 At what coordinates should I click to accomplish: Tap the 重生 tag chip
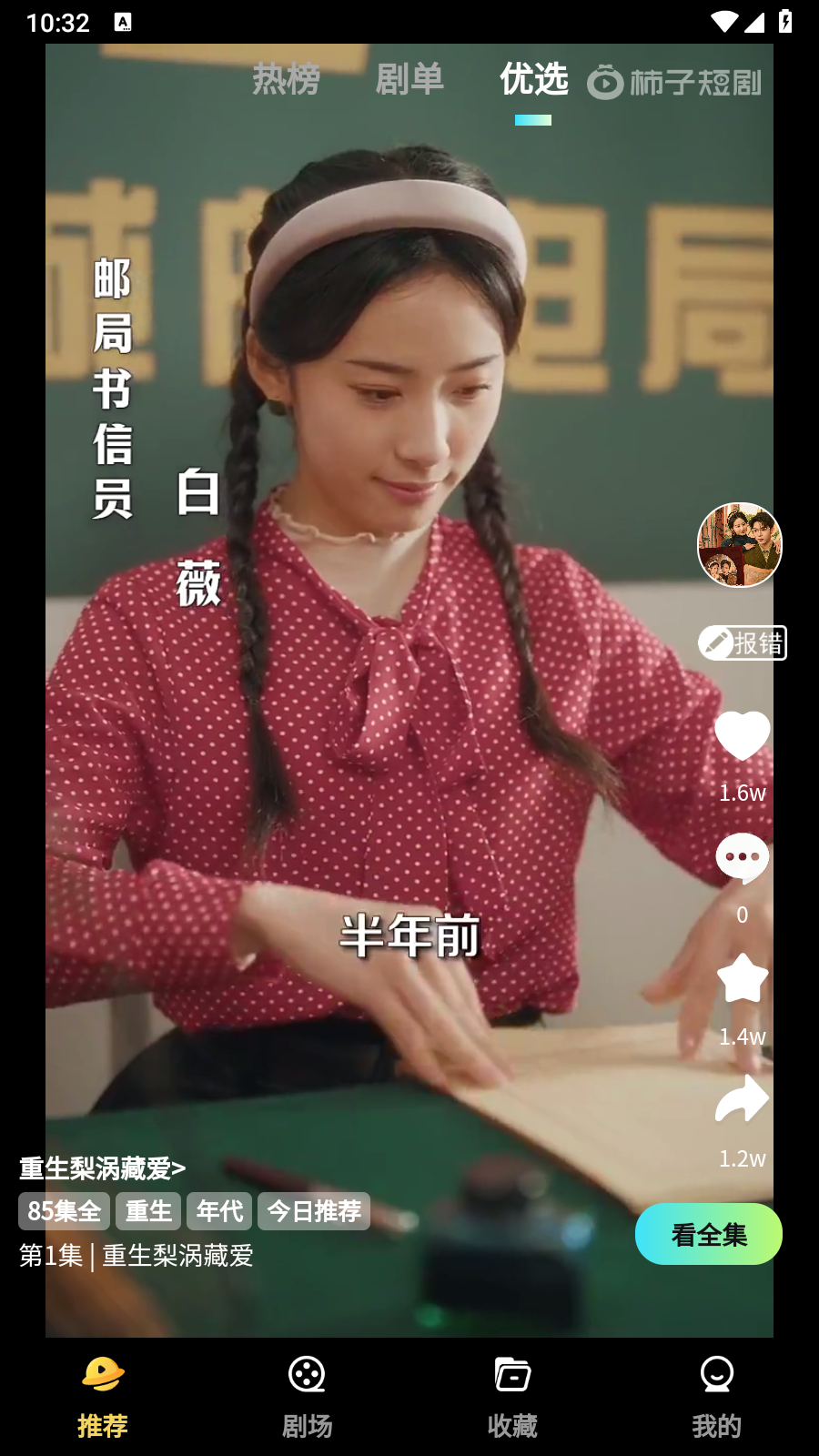pyautogui.click(x=148, y=1211)
